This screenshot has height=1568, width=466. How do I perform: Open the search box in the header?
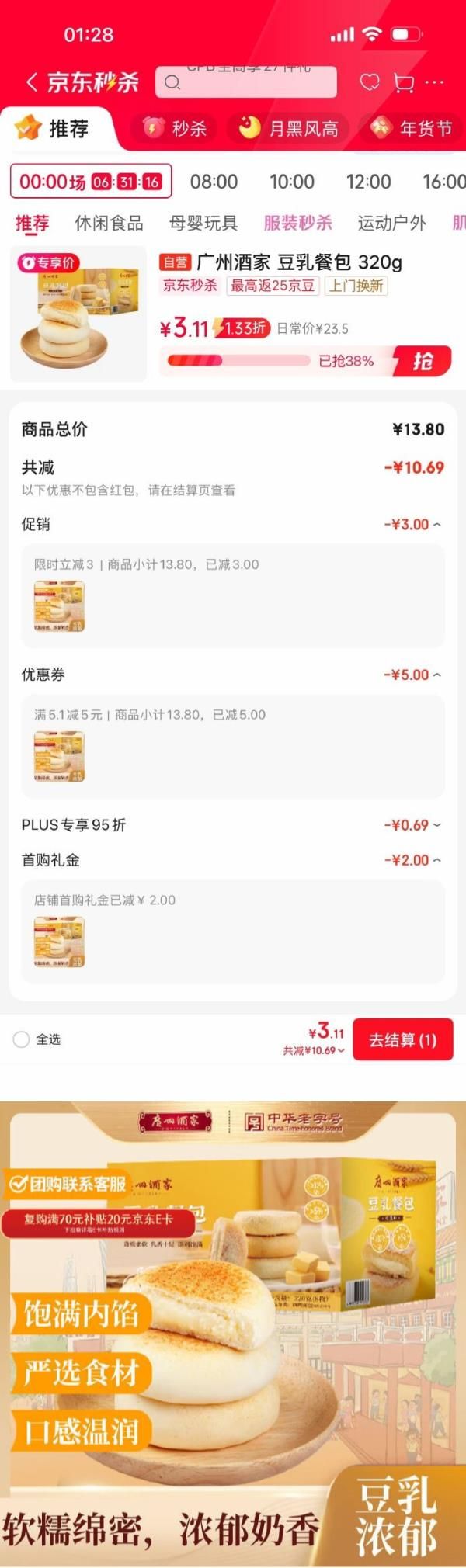(245, 82)
